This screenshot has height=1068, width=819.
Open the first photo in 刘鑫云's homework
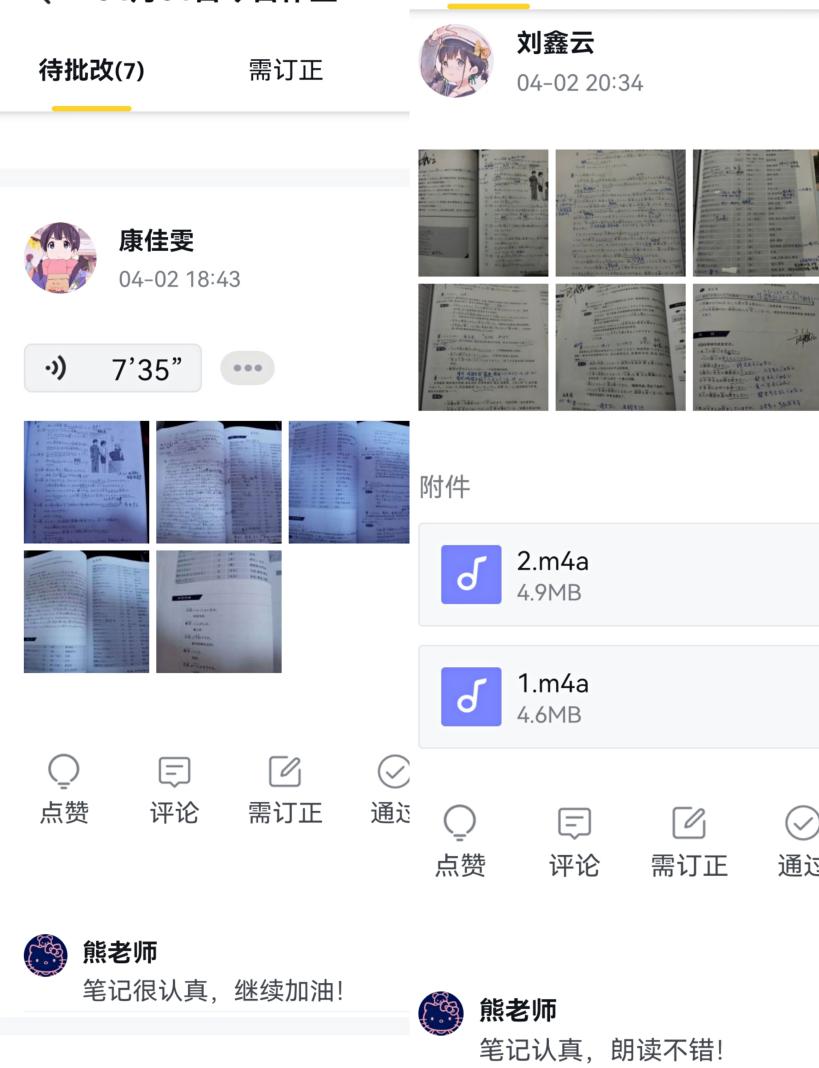483,212
